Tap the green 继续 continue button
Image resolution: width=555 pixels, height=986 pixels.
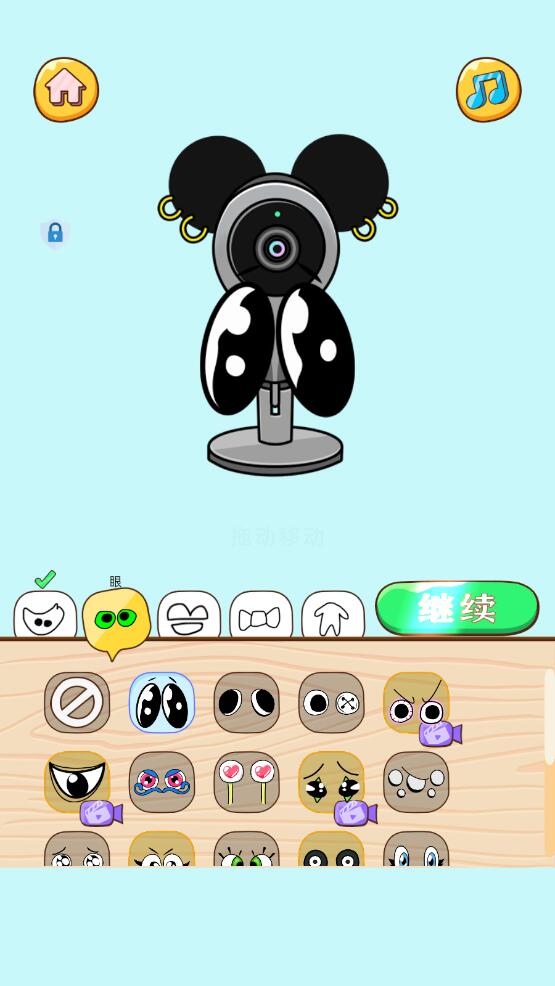pos(457,607)
